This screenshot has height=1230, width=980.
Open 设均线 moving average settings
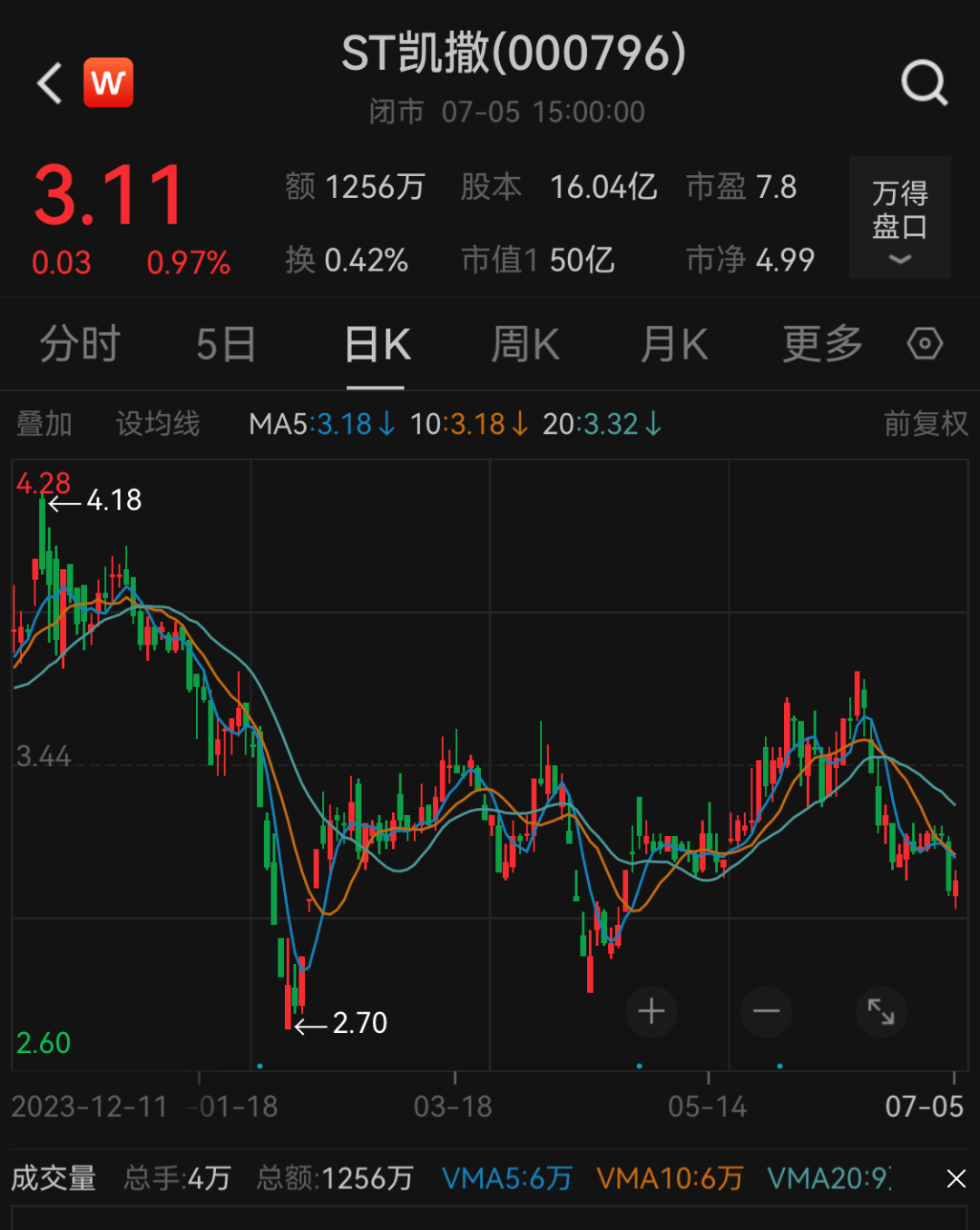(x=157, y=424)
